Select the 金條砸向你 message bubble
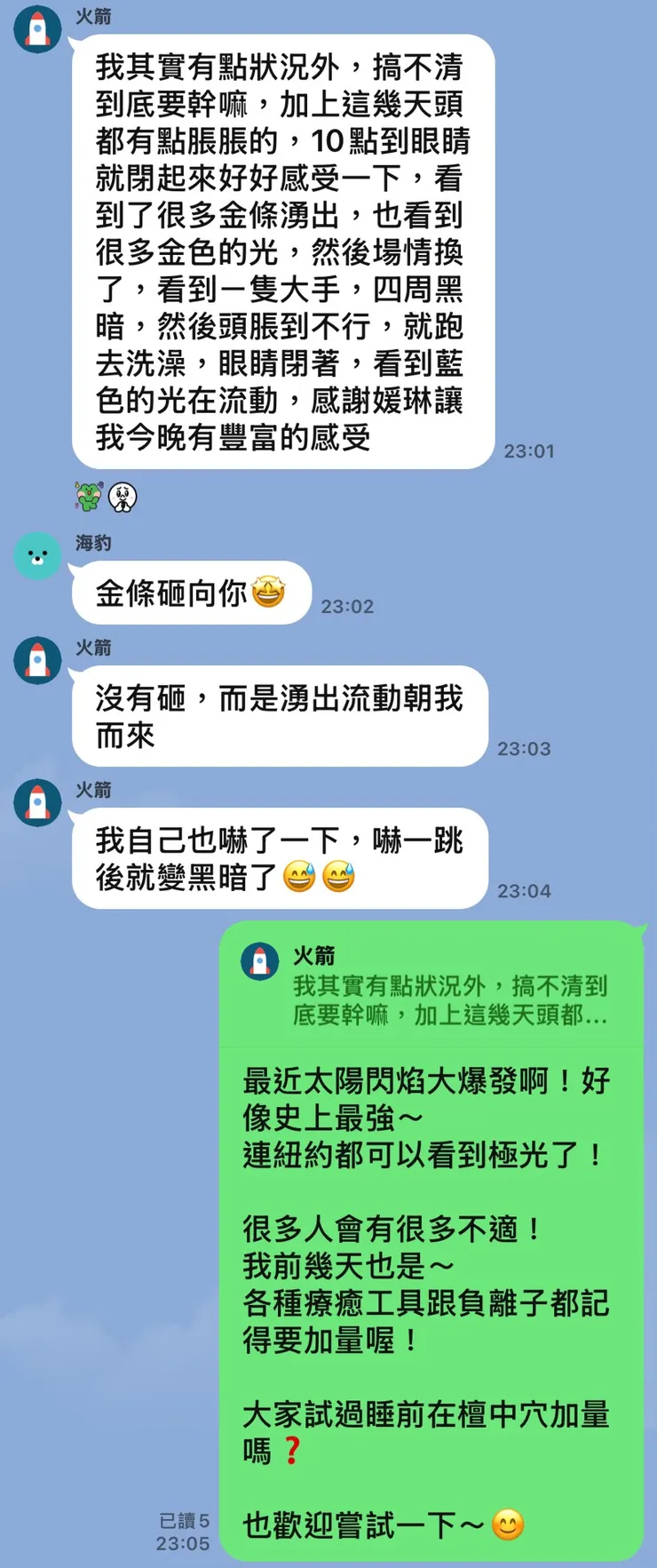The height and width of the screenshot is (1568, 657). click(x=189, y=590)
